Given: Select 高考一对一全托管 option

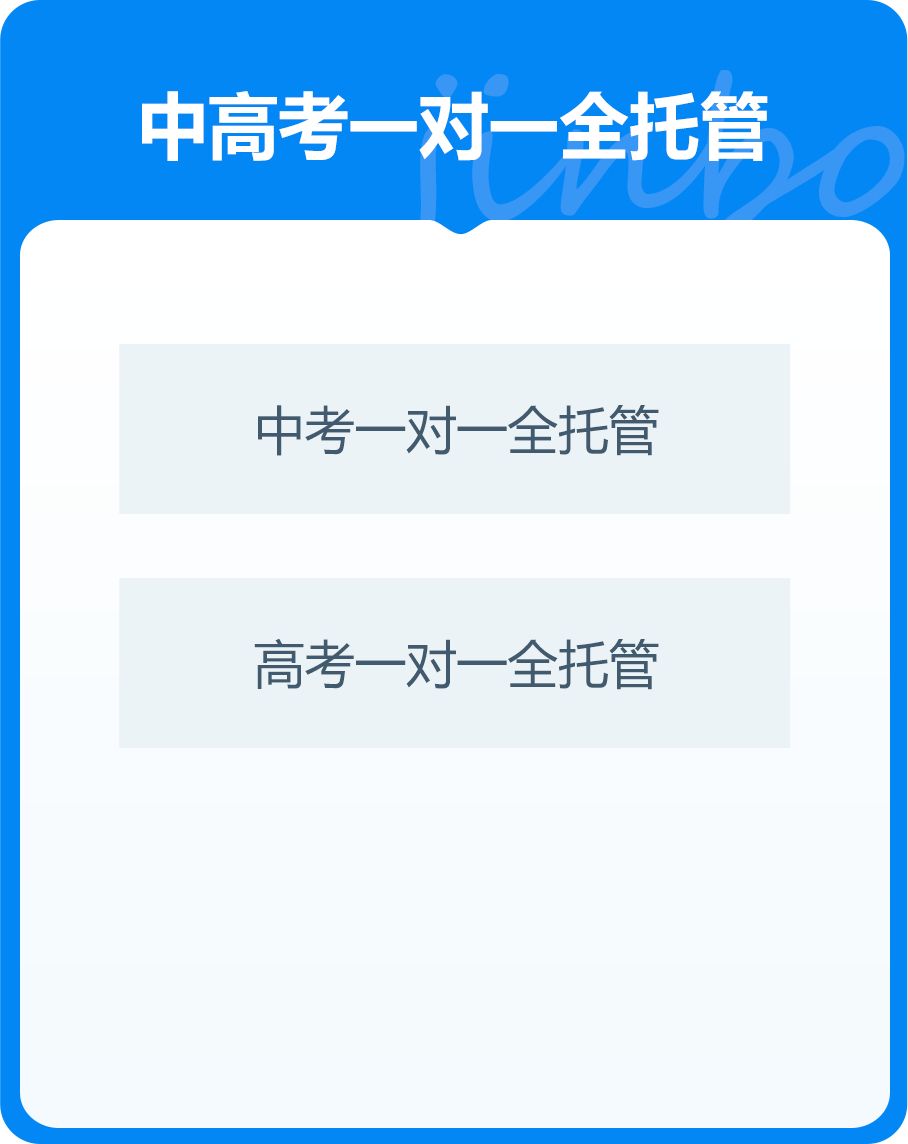Looking at the screenshot, I should pos(454,663).
